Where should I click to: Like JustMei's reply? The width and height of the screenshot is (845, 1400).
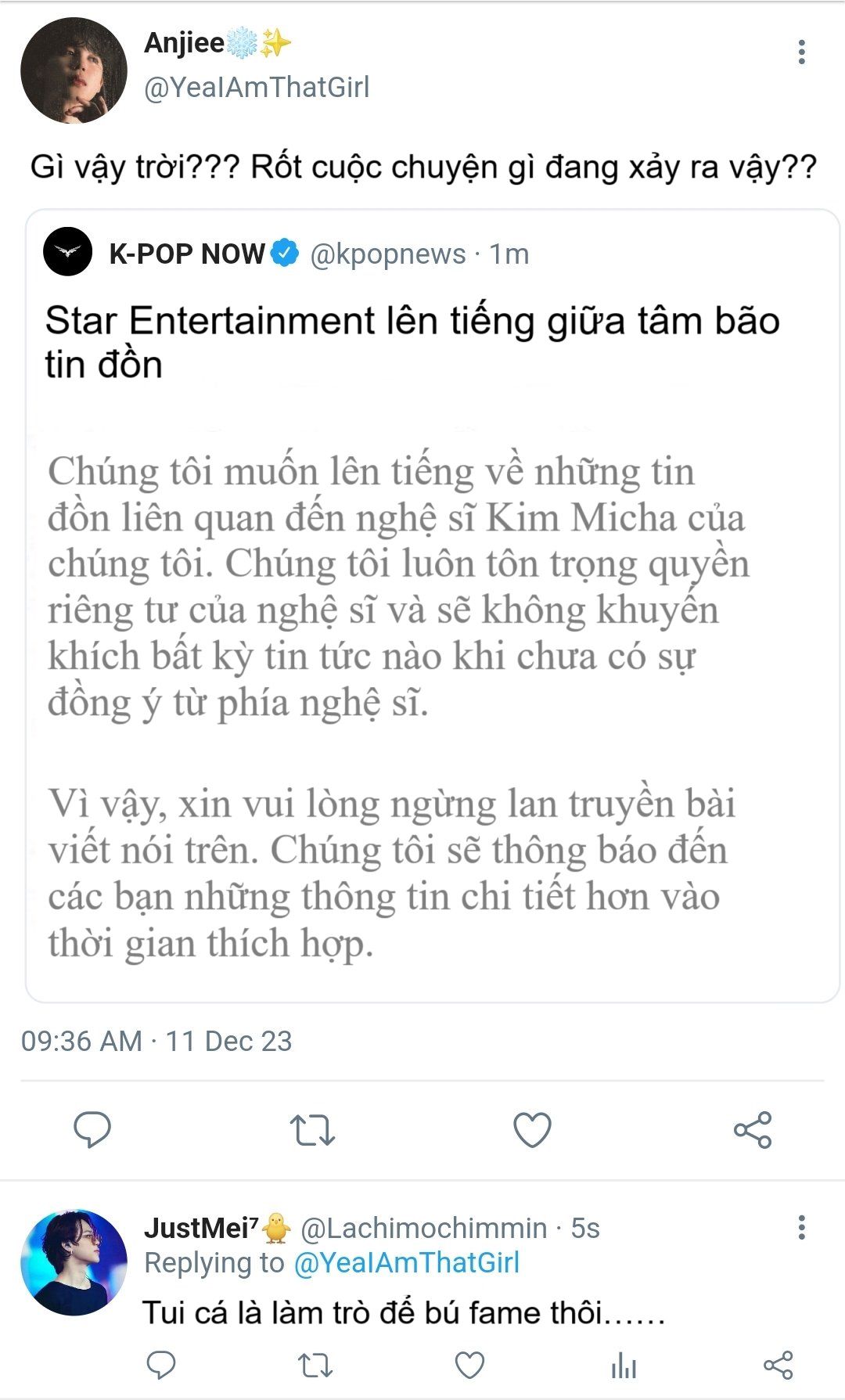[469, 1366]
